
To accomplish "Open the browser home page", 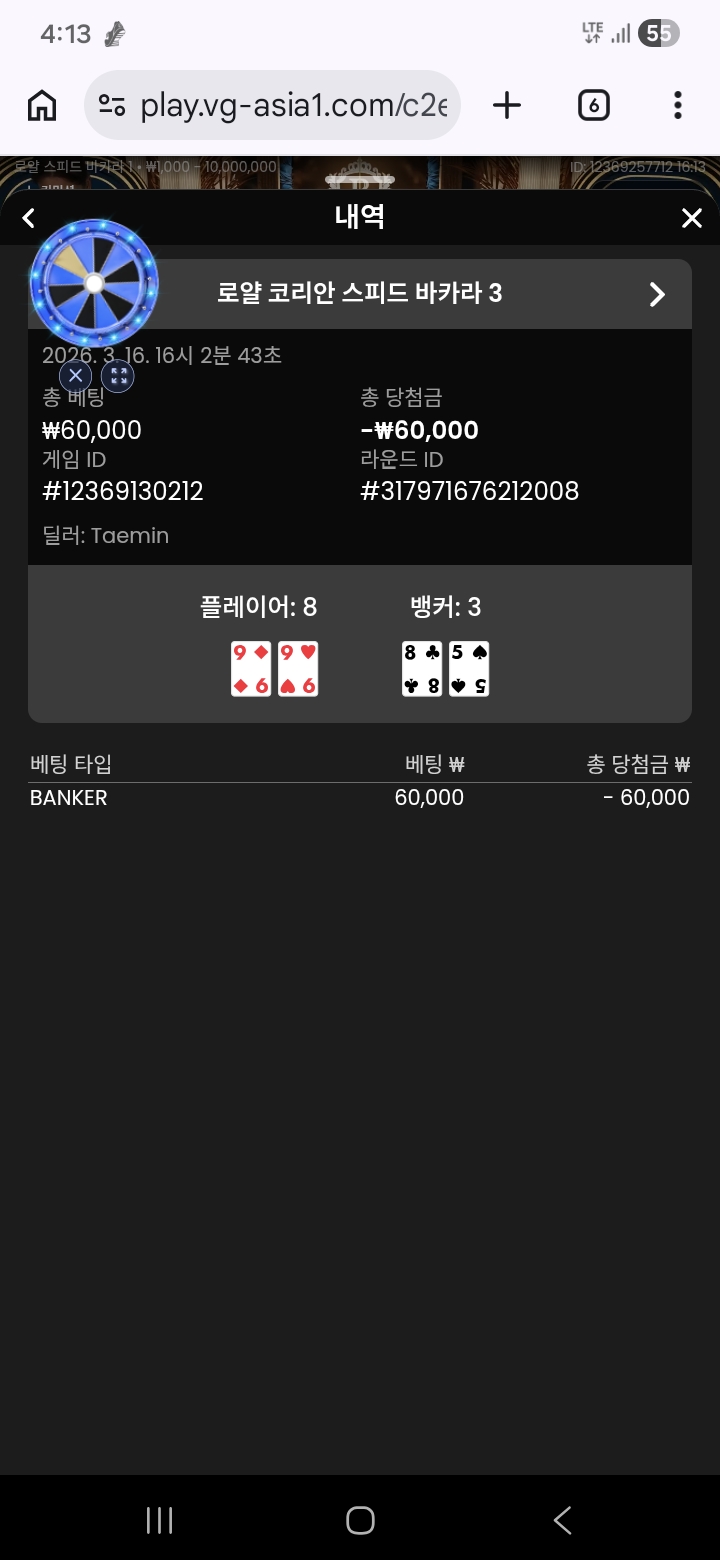I will click(x=42, y=105).
